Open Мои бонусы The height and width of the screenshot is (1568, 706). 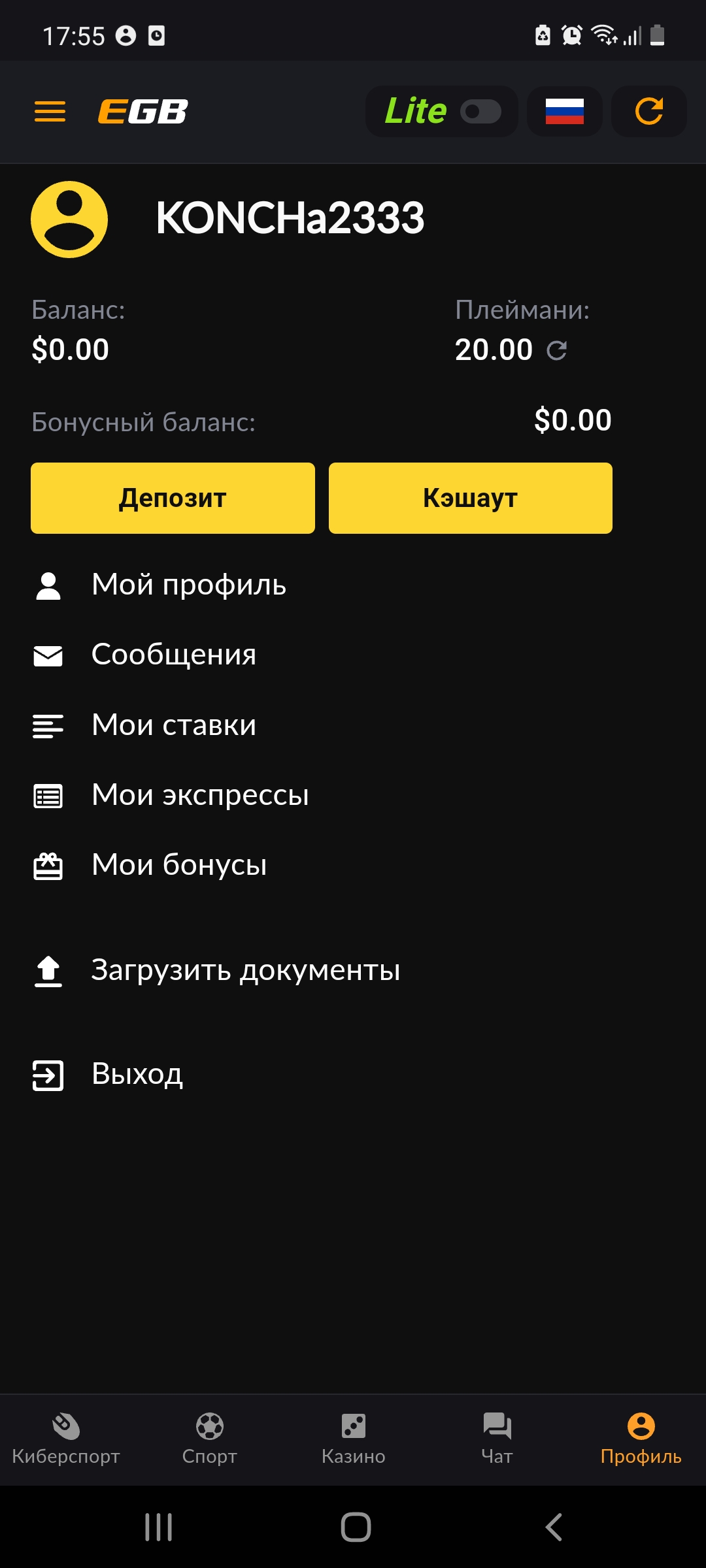178,865
